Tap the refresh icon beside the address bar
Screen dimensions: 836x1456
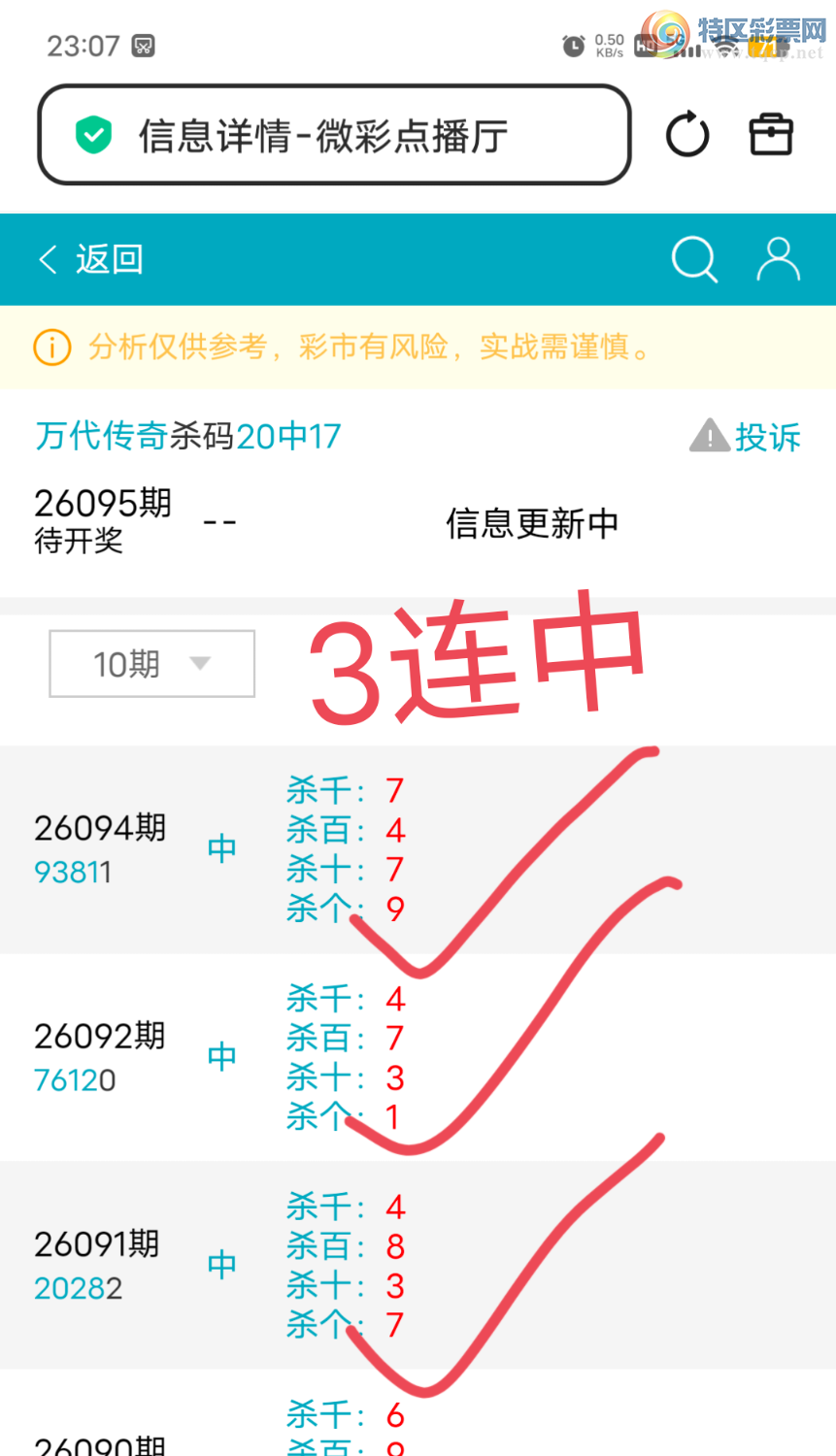point(687,134)
